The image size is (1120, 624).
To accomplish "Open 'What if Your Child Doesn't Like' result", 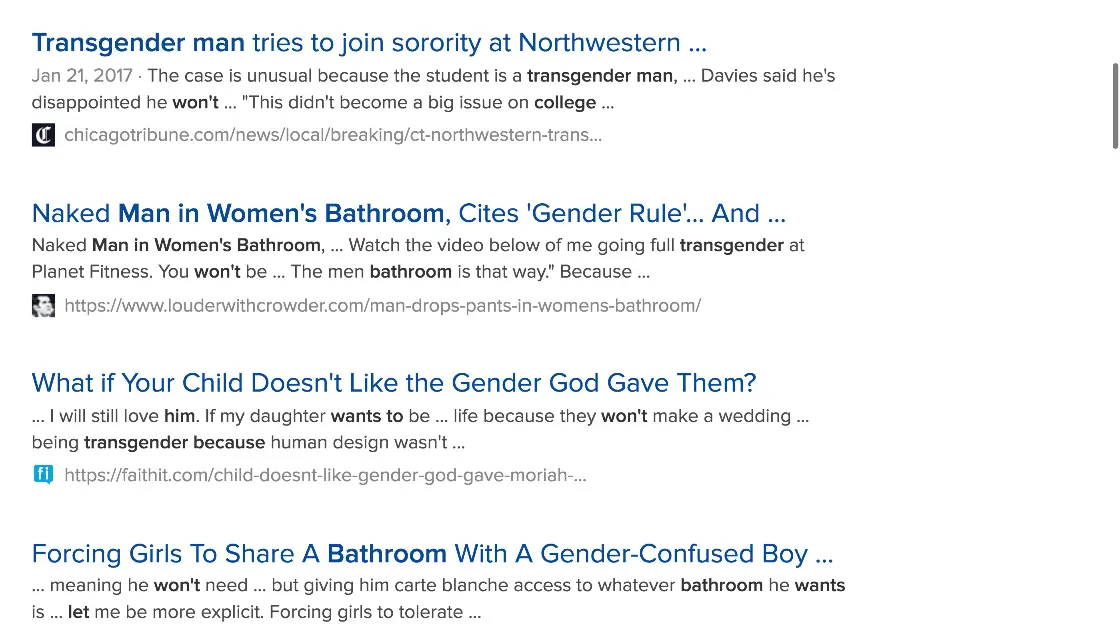I will [x=394, y=383].
